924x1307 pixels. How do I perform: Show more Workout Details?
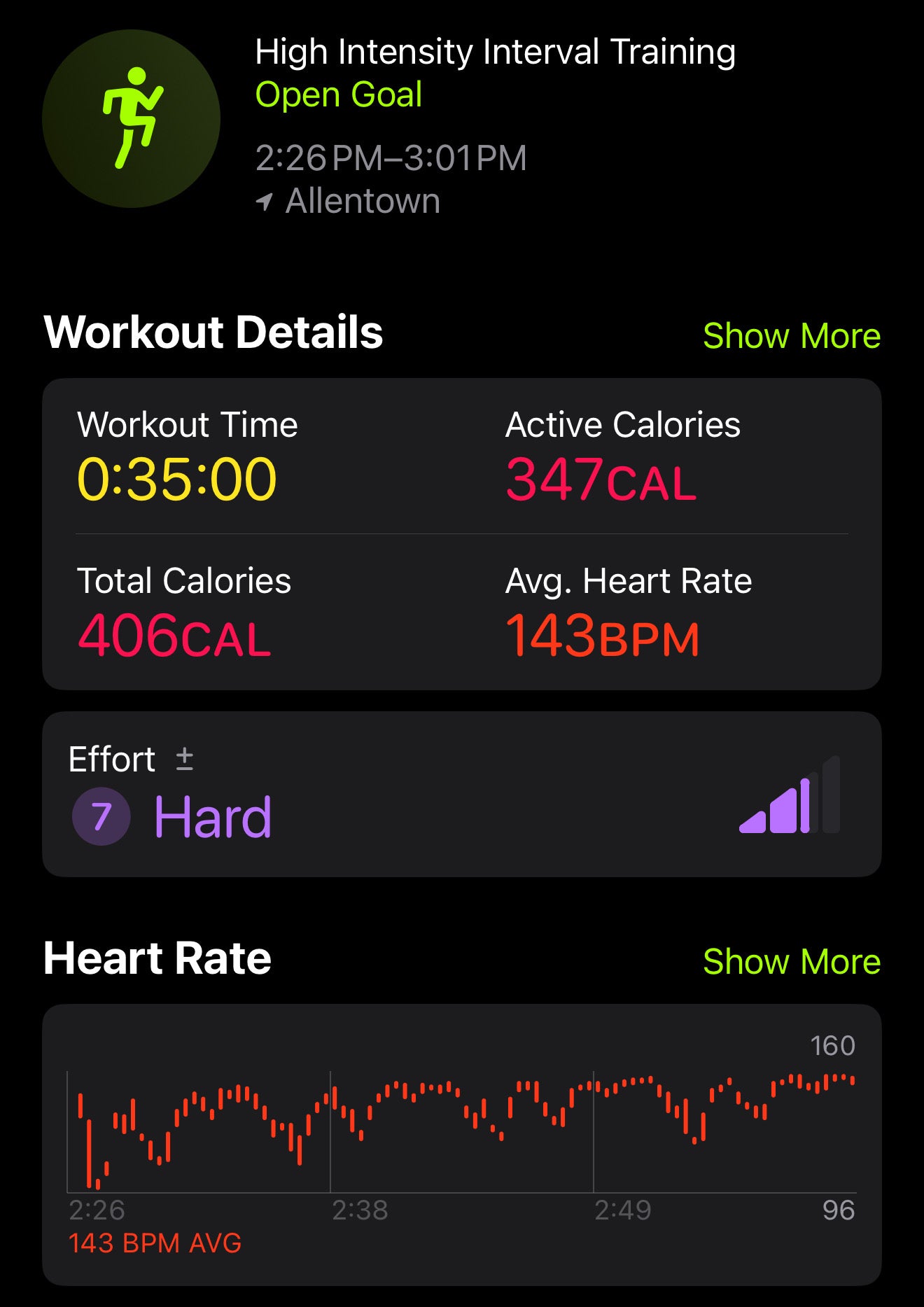(791, 336)
